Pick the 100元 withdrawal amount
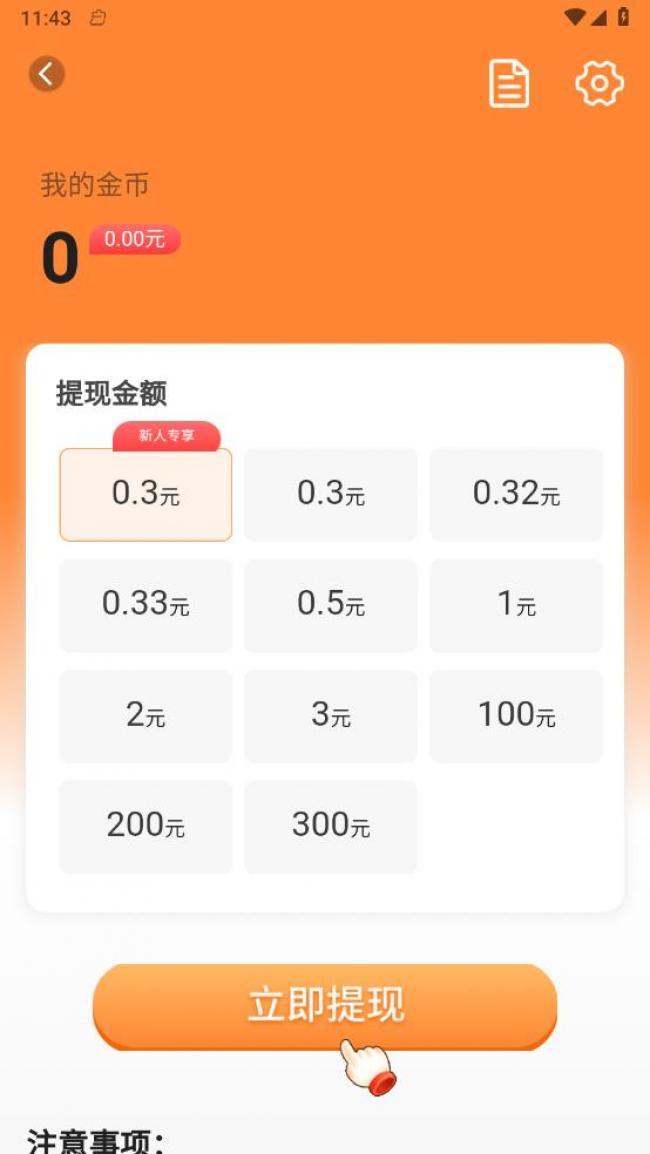Image resolution: width=650 pixels, height=1154 pixels. (516, 715)
